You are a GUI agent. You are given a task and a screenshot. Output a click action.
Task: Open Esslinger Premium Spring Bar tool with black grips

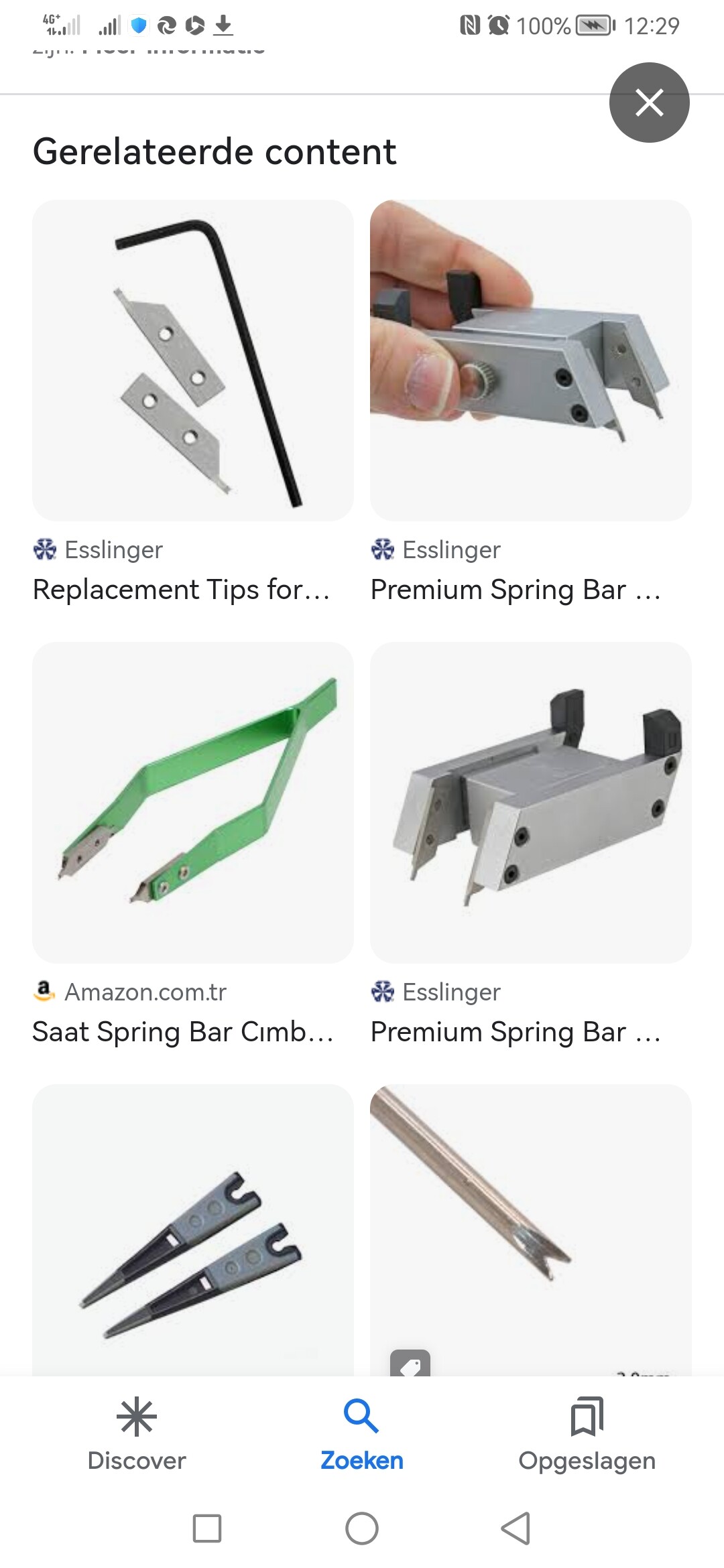[x=530, y=803]
